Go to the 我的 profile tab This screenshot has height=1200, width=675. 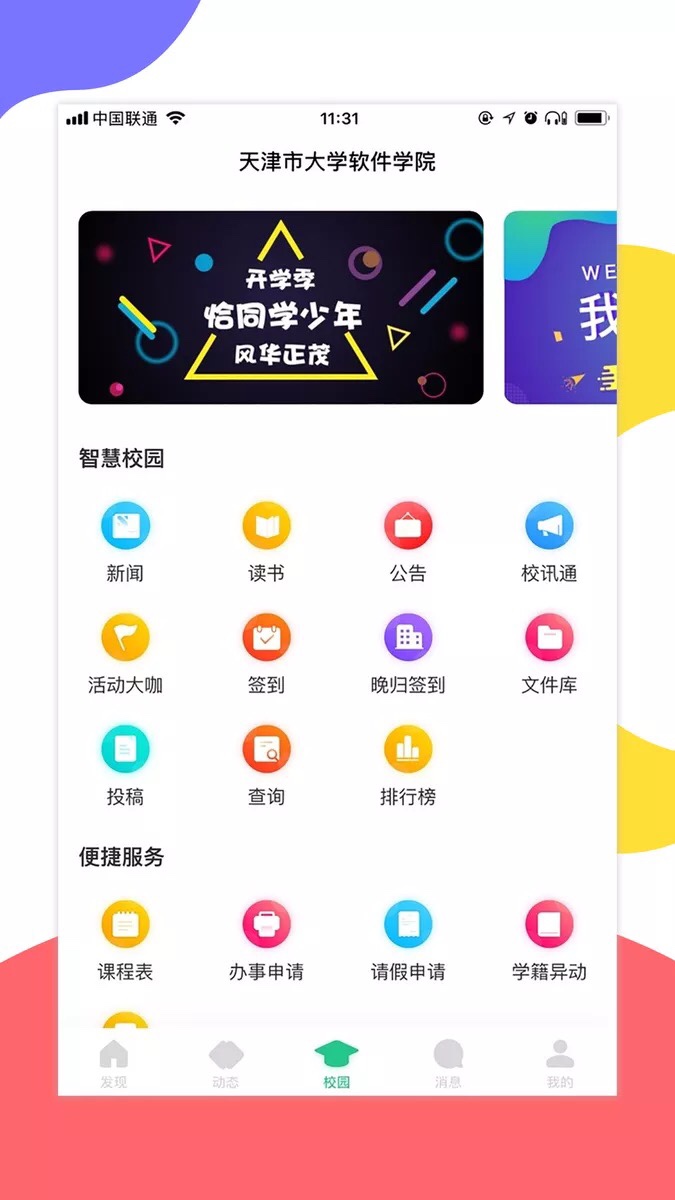(560, 1064)
